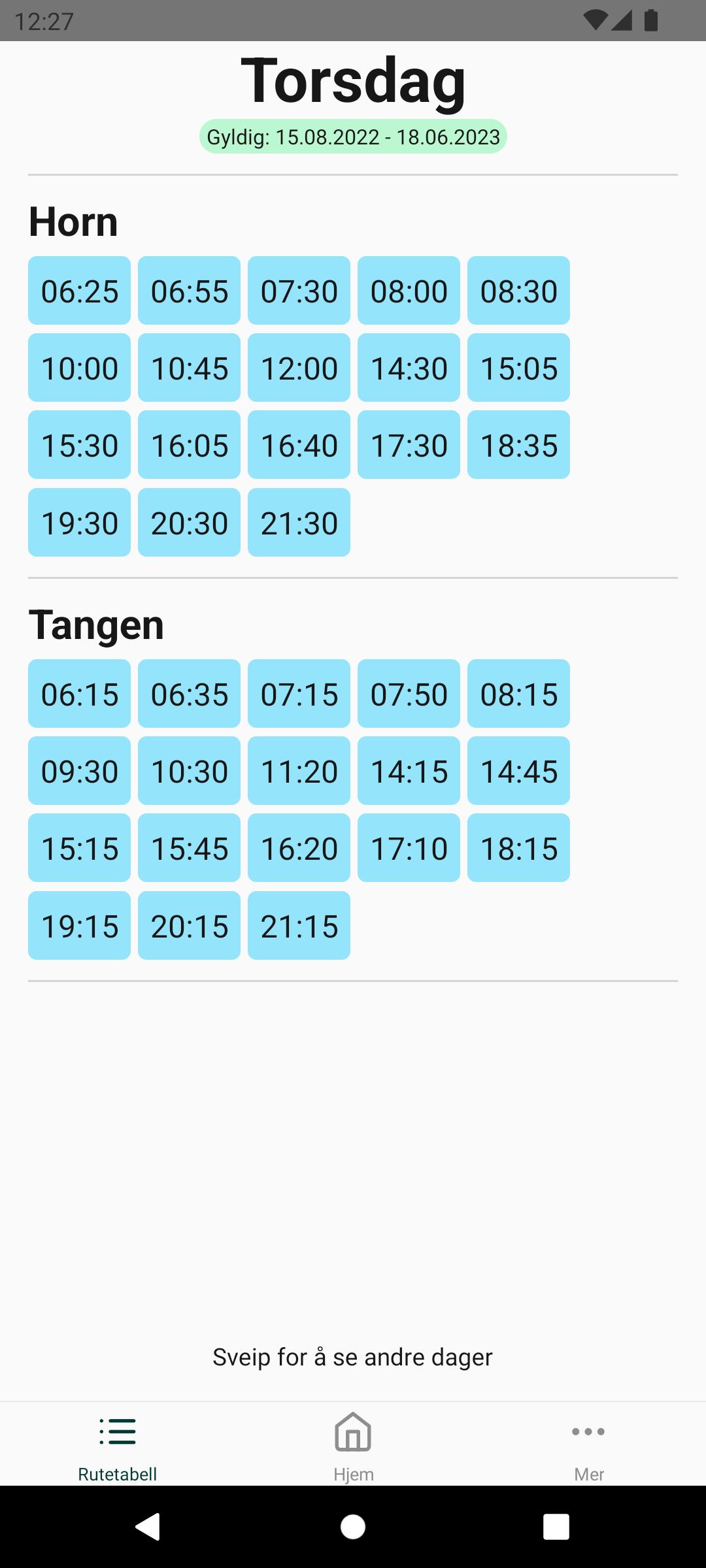Open the recent apps view
Viewport: 706px width, 1568px height.
[x=556, y=1527]
